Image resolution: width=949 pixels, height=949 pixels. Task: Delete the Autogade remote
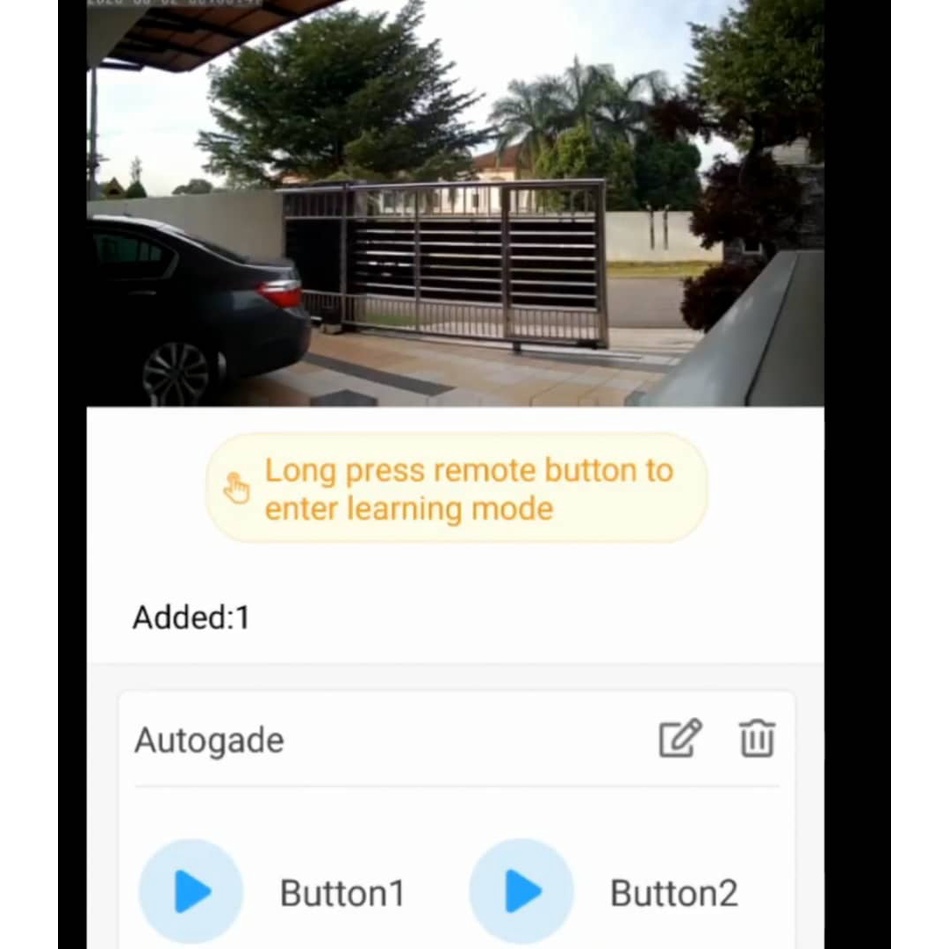click(757, 738)
